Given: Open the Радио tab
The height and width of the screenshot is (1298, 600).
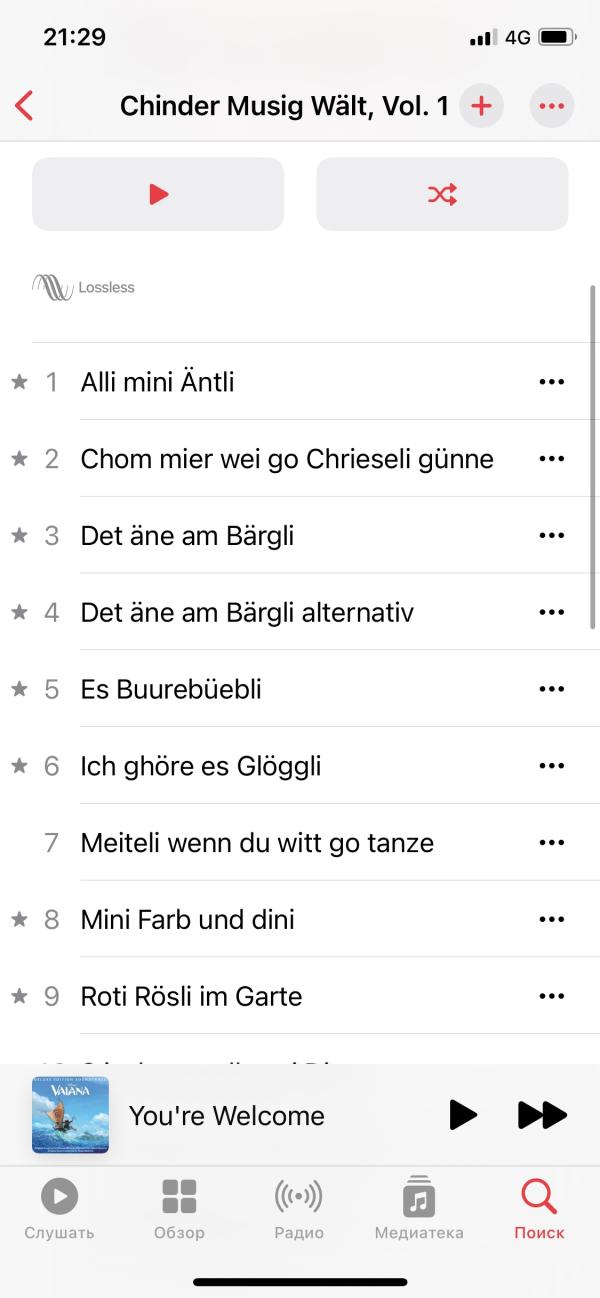Looking at the screenshot, I should [x=299, y=1208].
